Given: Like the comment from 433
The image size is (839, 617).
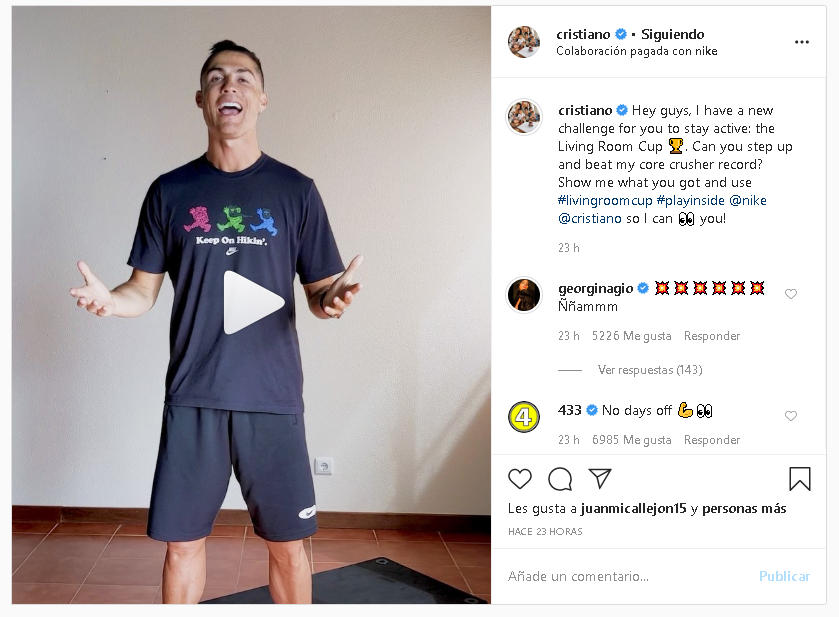Looking at the screenshot, I should click(x=791, y=416).
